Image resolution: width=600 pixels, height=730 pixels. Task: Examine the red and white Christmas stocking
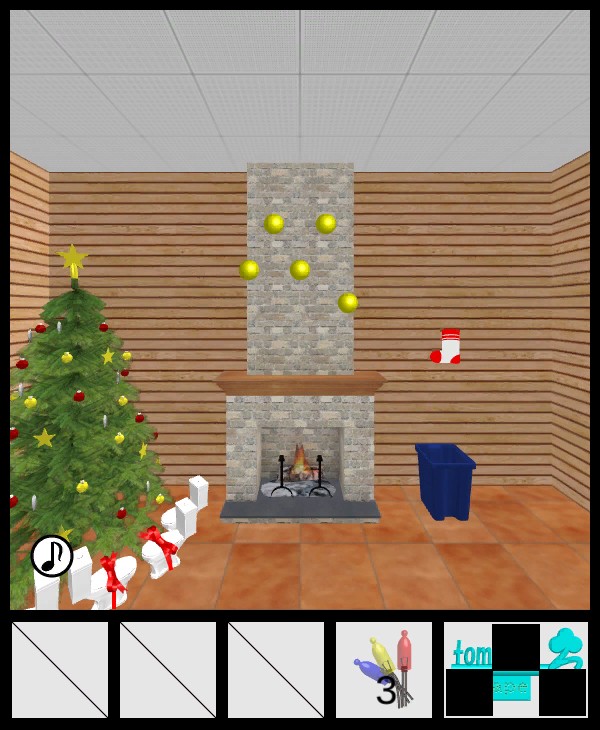[x=449, y=346]
